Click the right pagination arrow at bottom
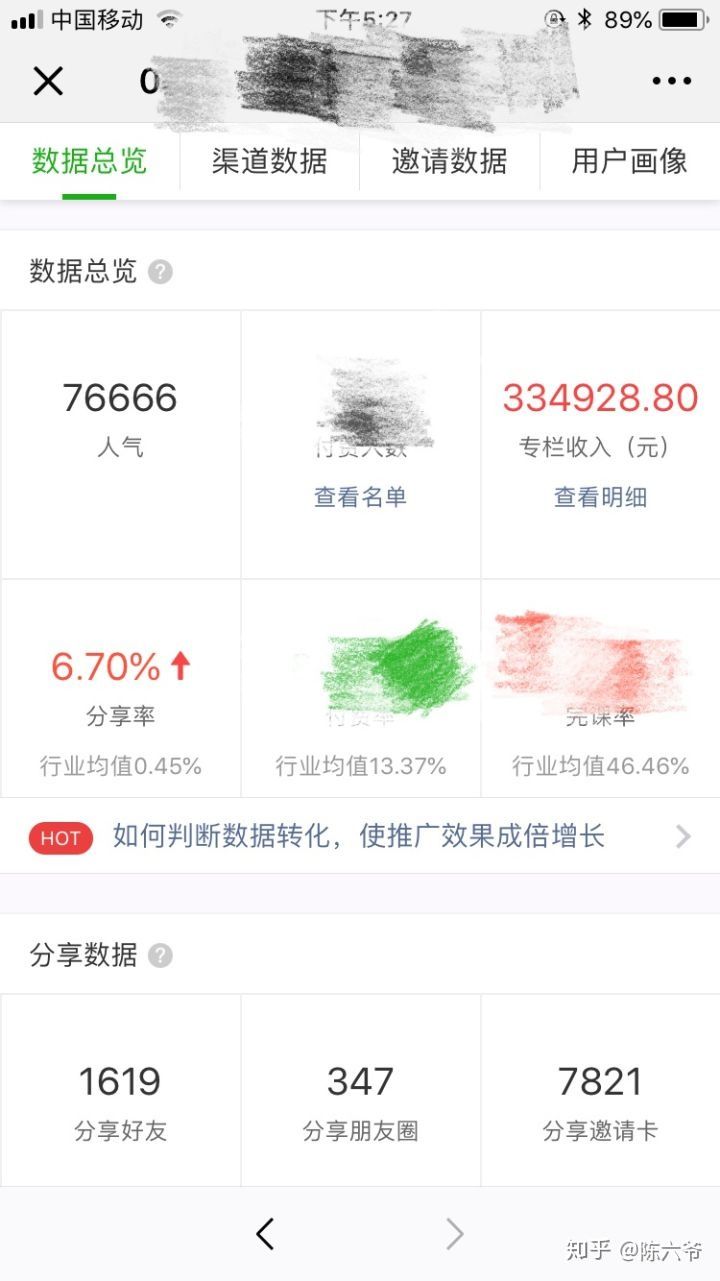 pyautogui.click(x=455, y=1233)
